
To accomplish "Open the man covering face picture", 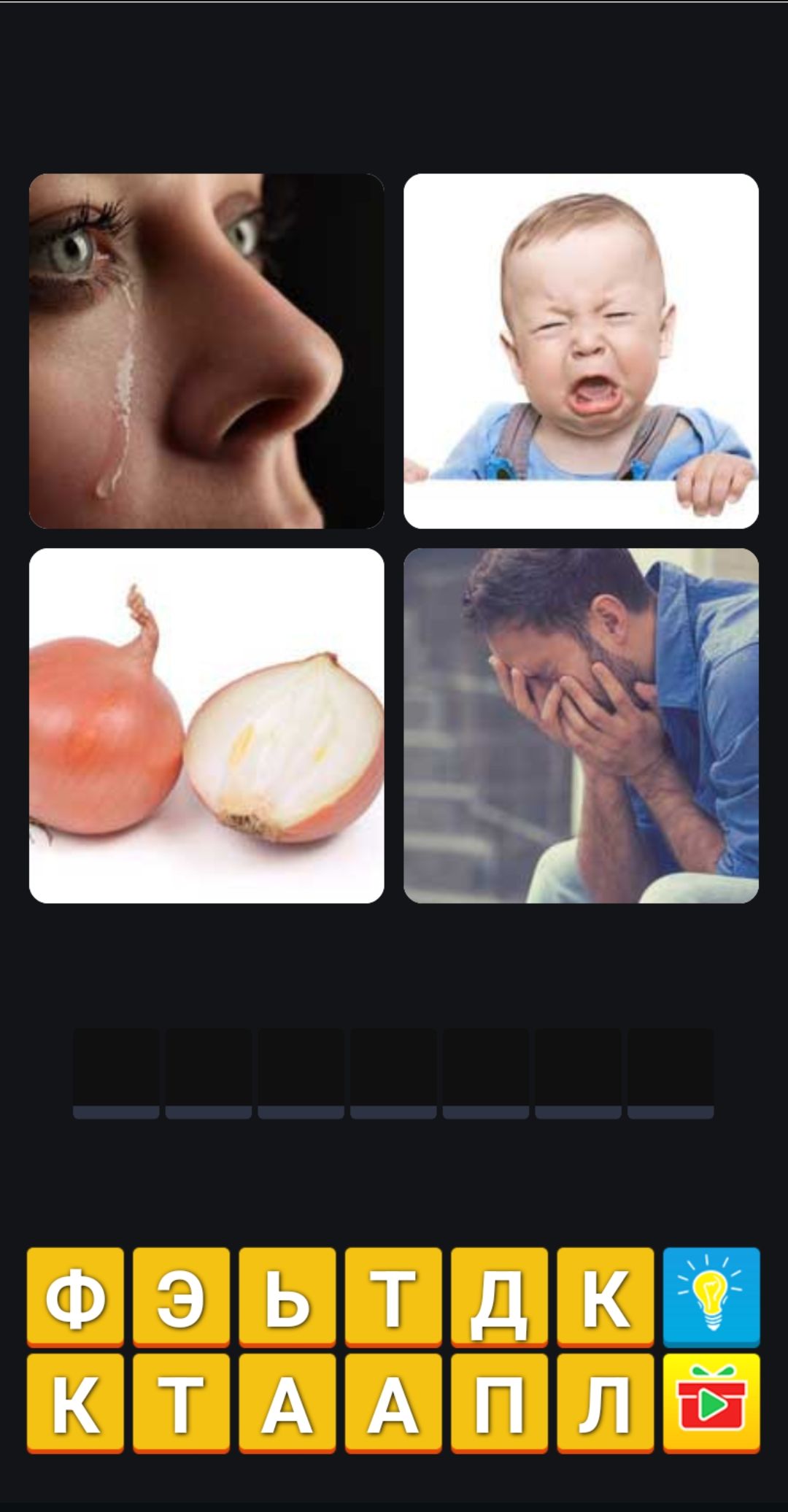I will 581,725.
